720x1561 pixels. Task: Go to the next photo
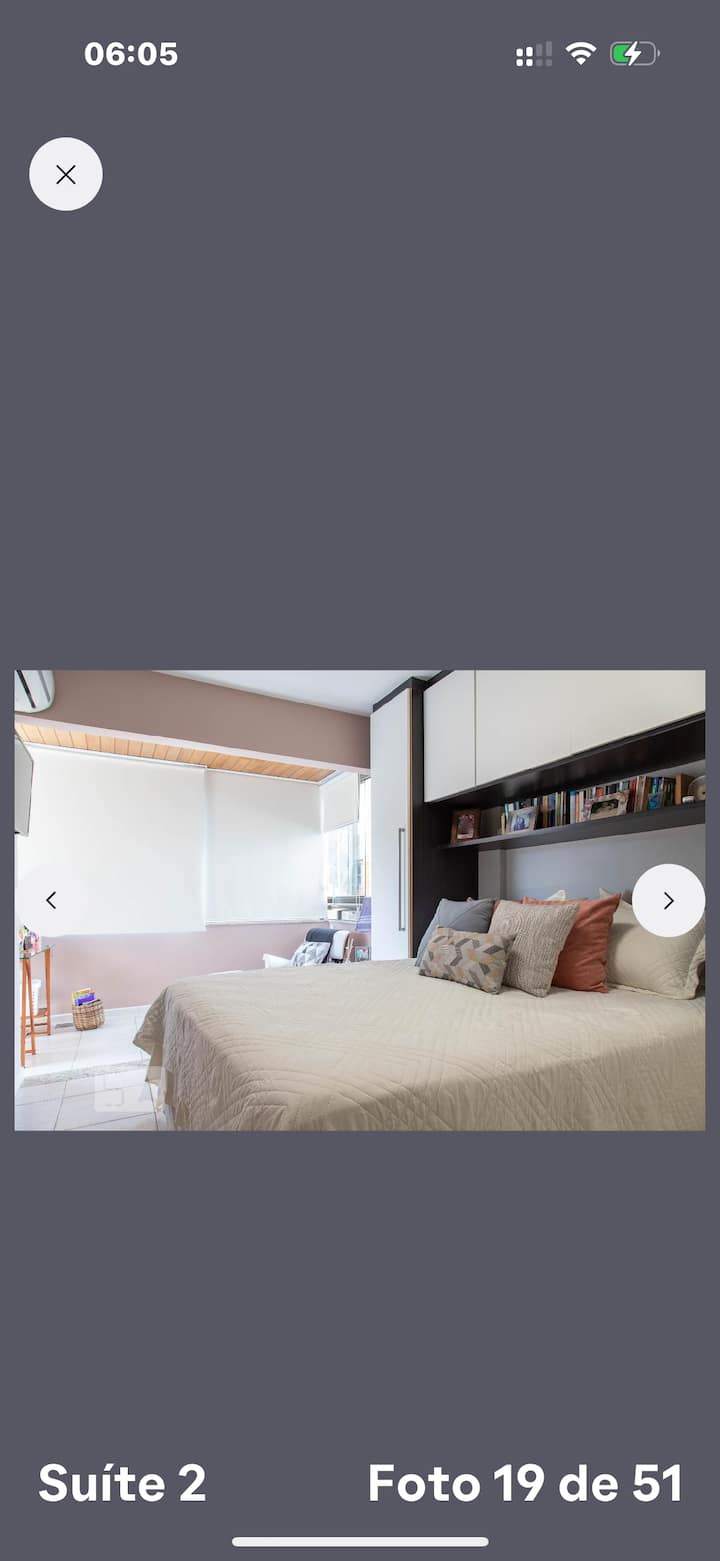point(668,900)
